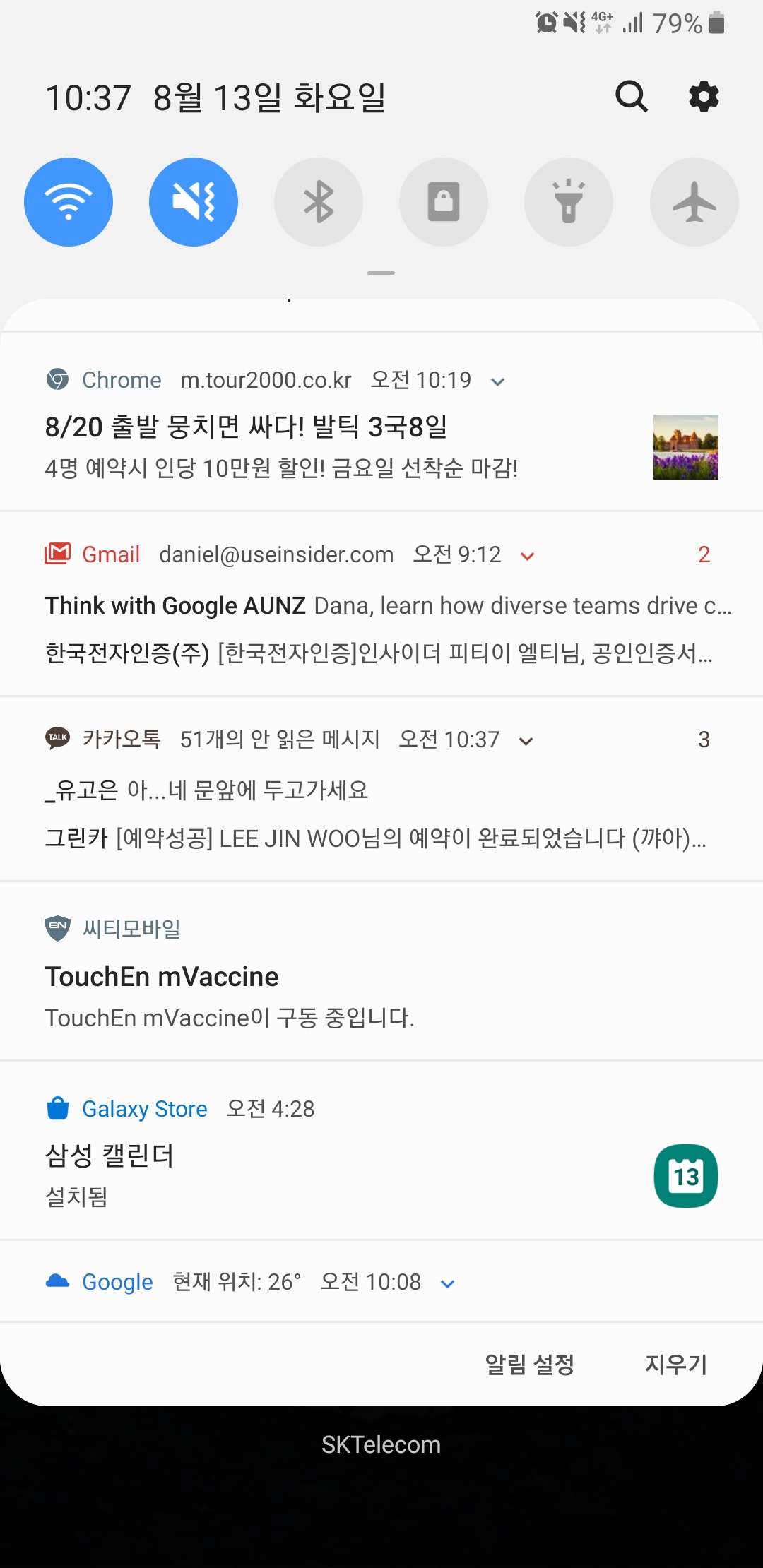Toggle the mute sound mode button
This screenshot has width=763, height=1568.
(194, 202)
